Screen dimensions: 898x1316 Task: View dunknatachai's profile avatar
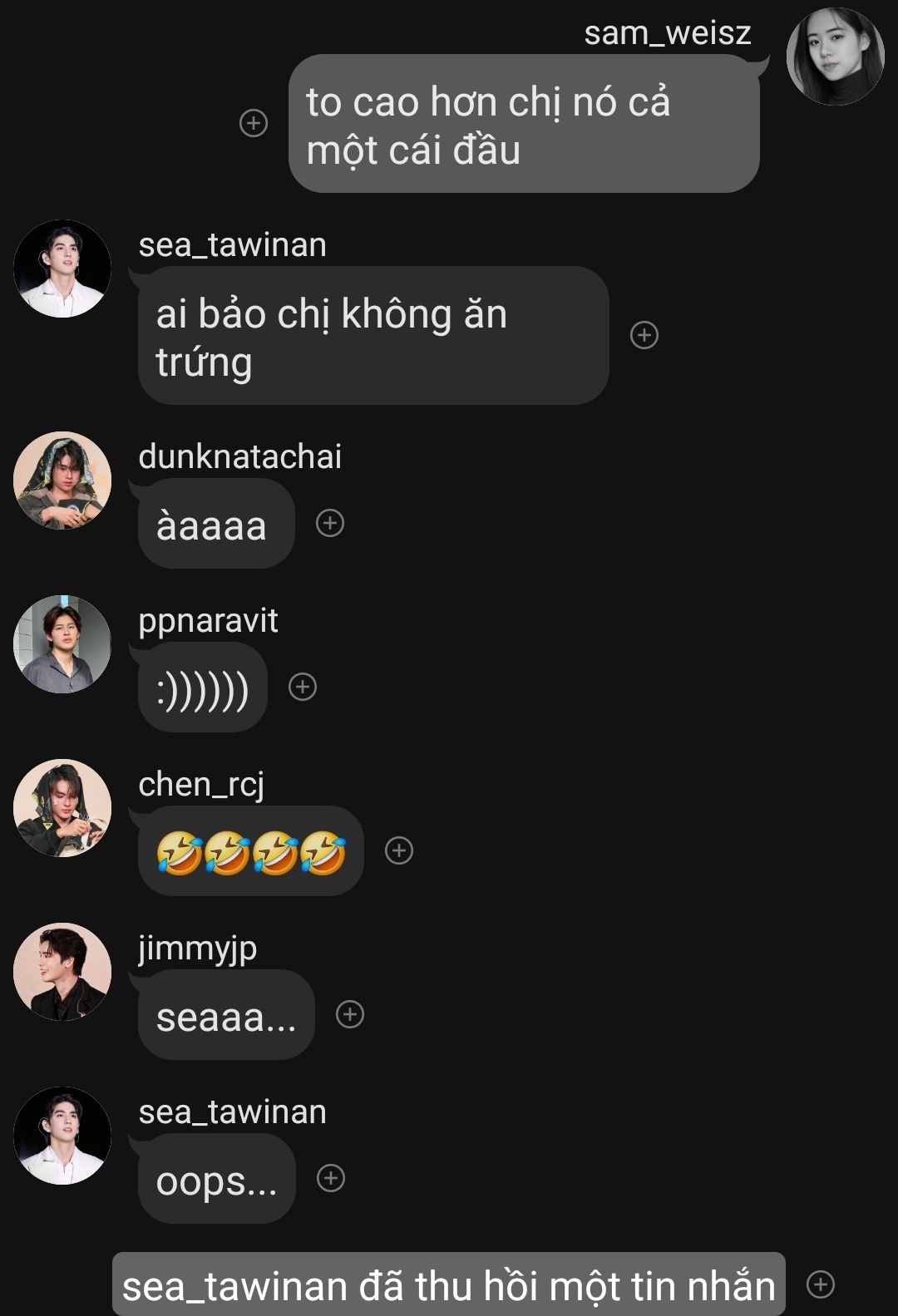click(x=62, y=481)
